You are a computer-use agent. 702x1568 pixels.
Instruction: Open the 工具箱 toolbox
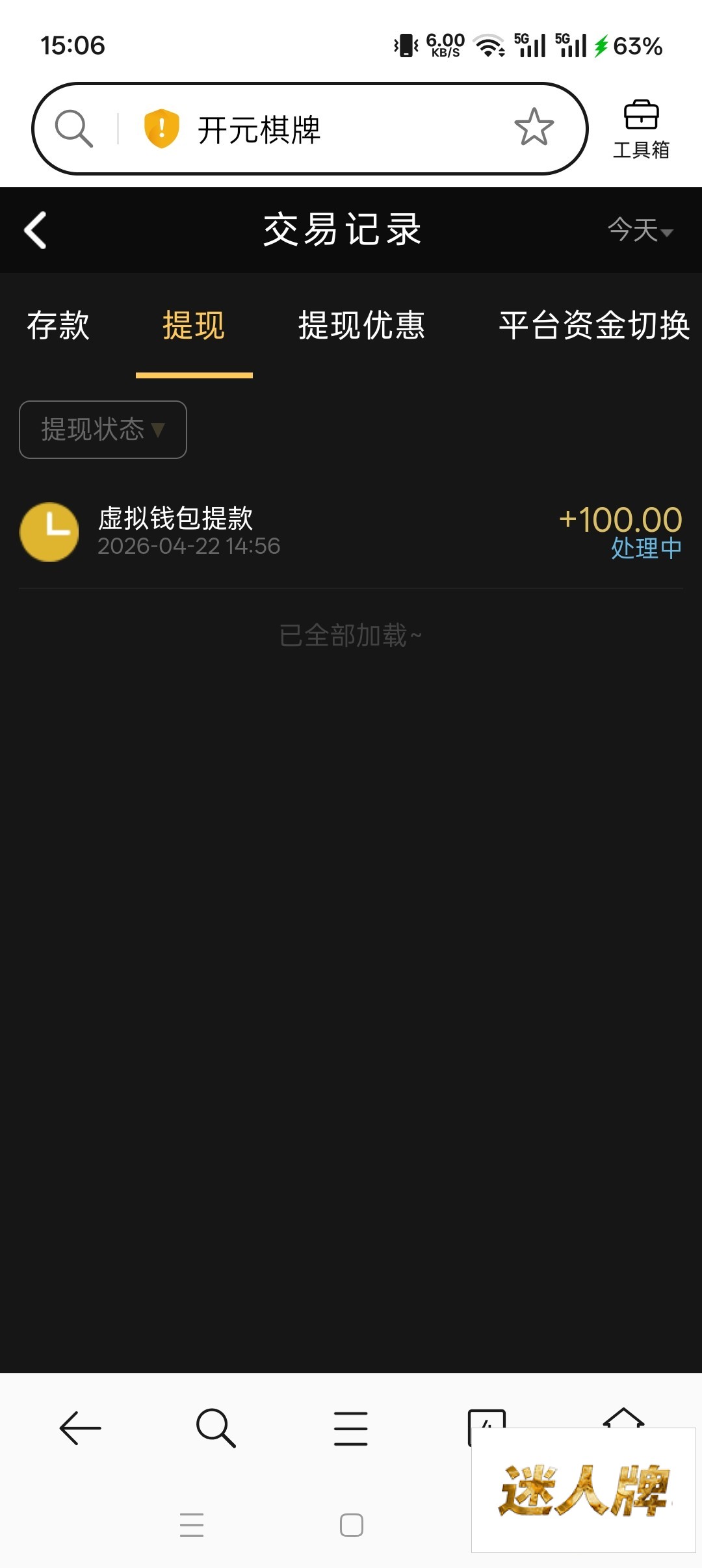click(x=641, y=129)
